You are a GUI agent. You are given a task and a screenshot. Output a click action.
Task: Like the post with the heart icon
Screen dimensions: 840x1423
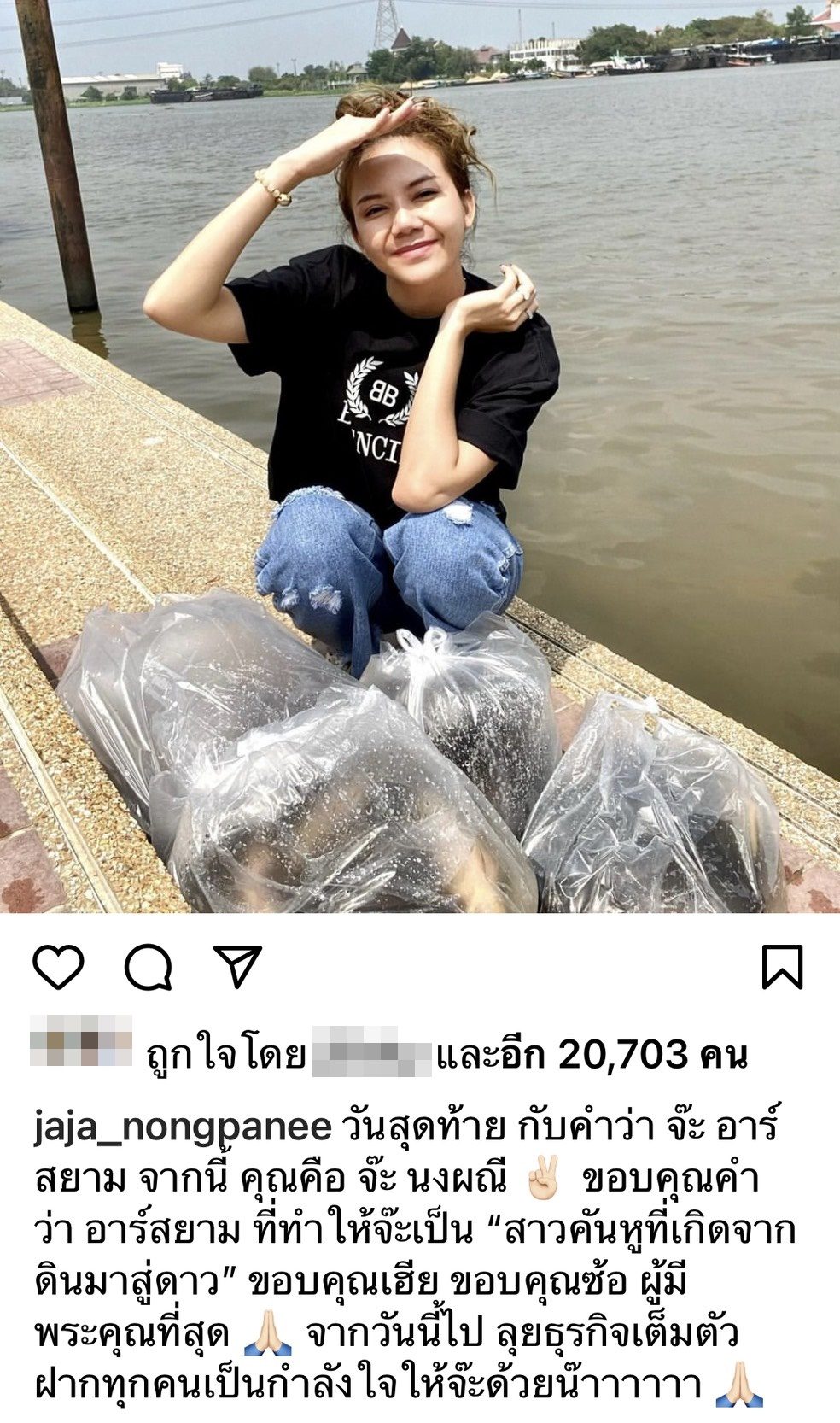(x=58, y=967)
